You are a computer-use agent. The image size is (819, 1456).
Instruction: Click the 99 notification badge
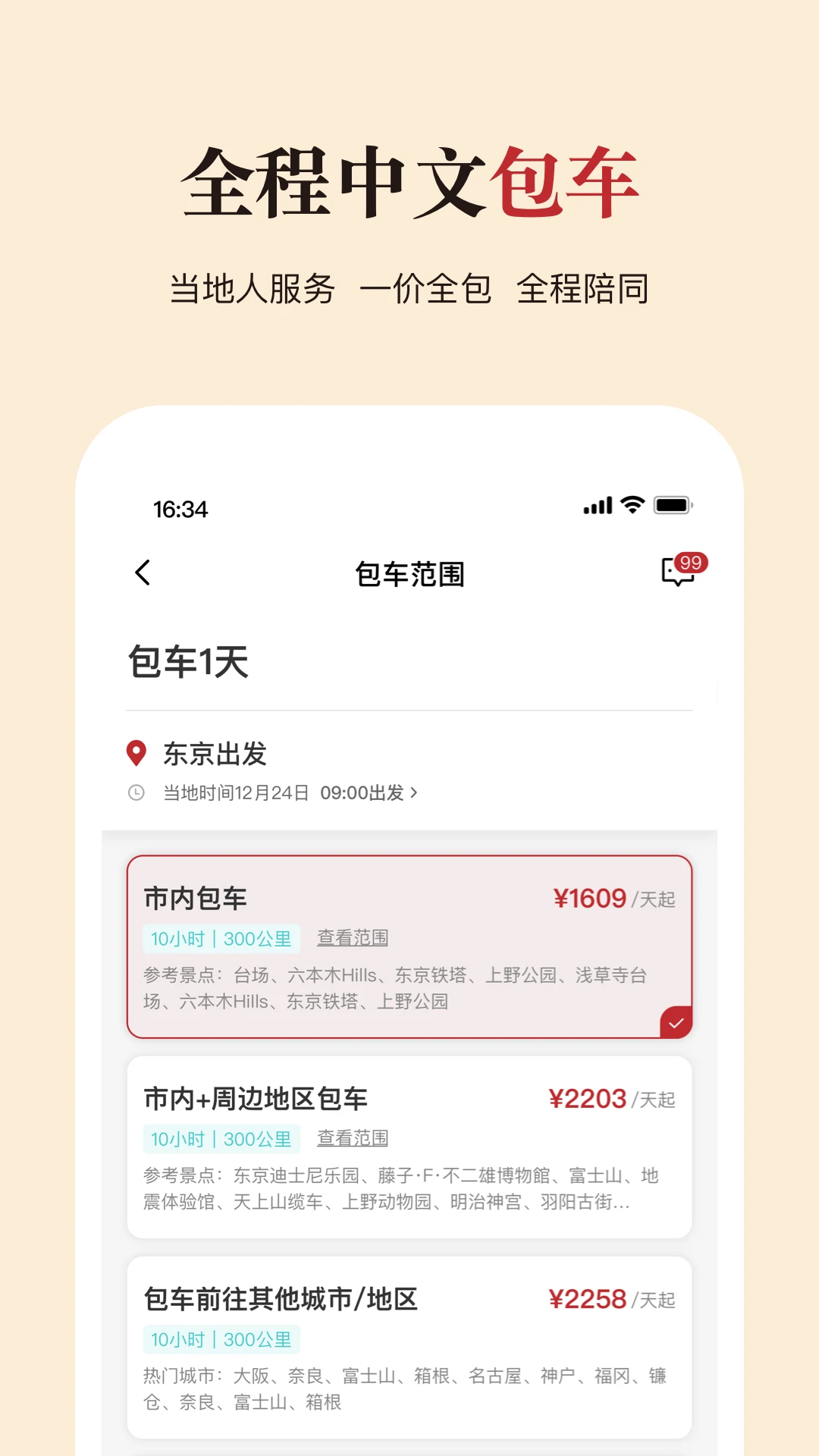click(x=690, y=563)
